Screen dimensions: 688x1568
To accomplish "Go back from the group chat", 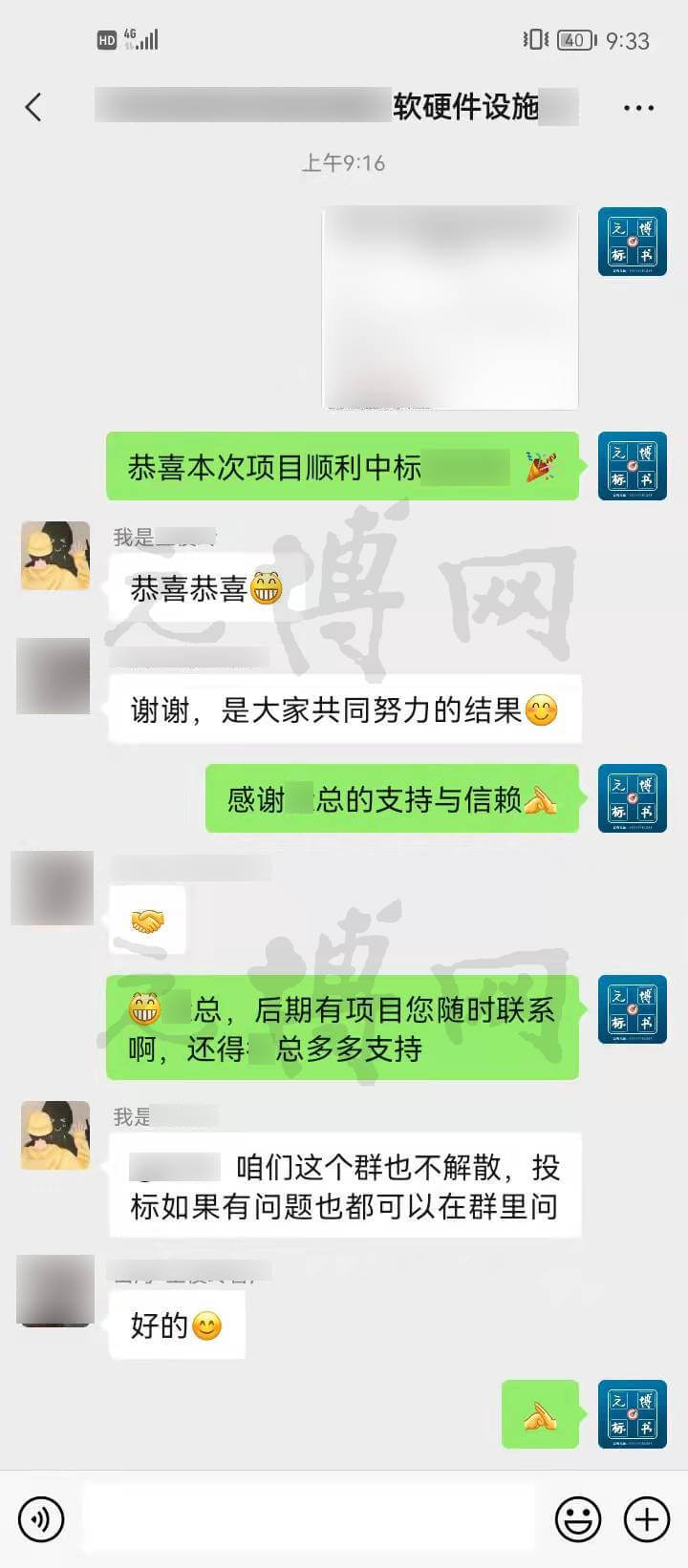I will (x=34, y=107).
